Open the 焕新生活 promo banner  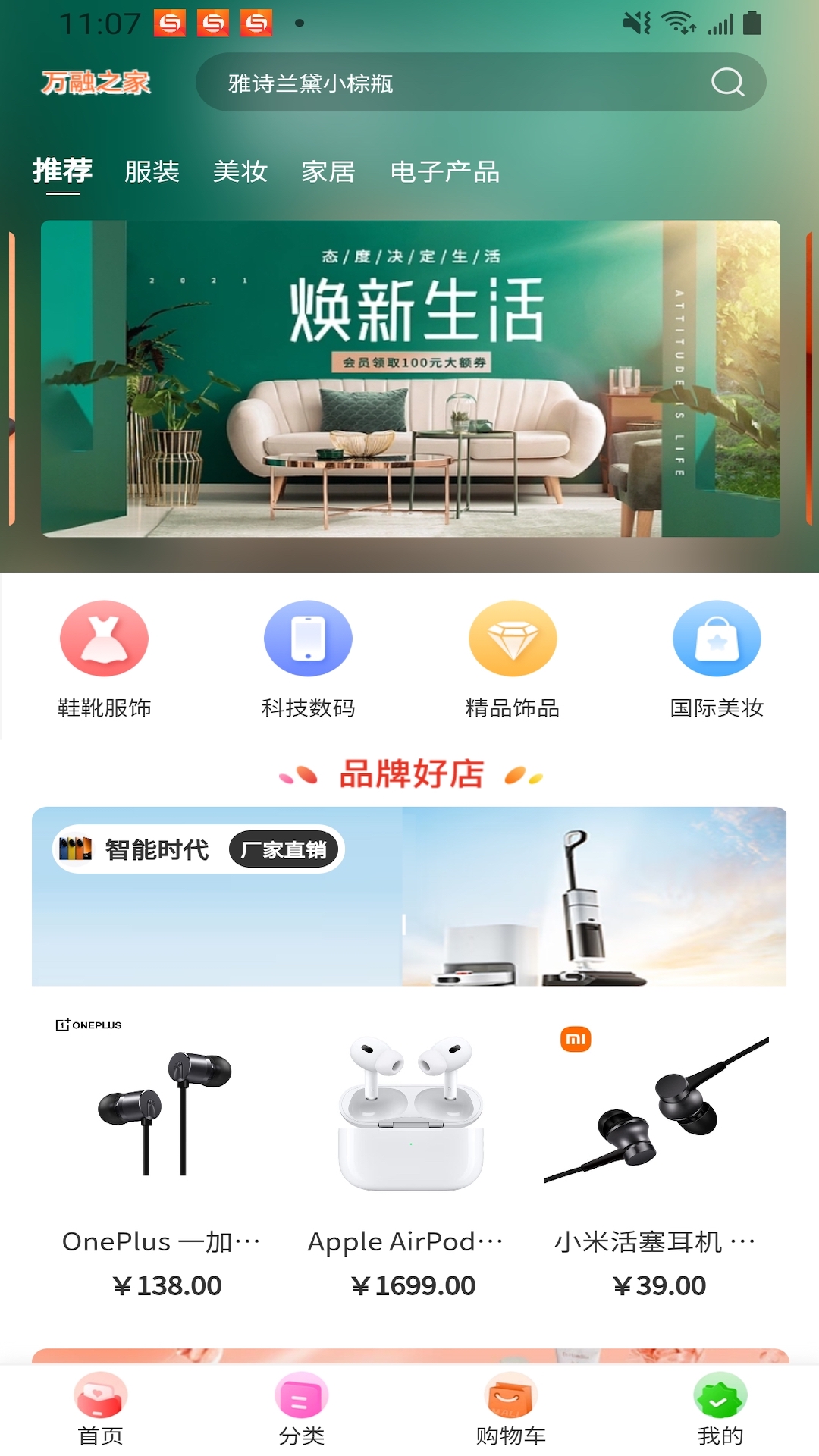(410, 378)
